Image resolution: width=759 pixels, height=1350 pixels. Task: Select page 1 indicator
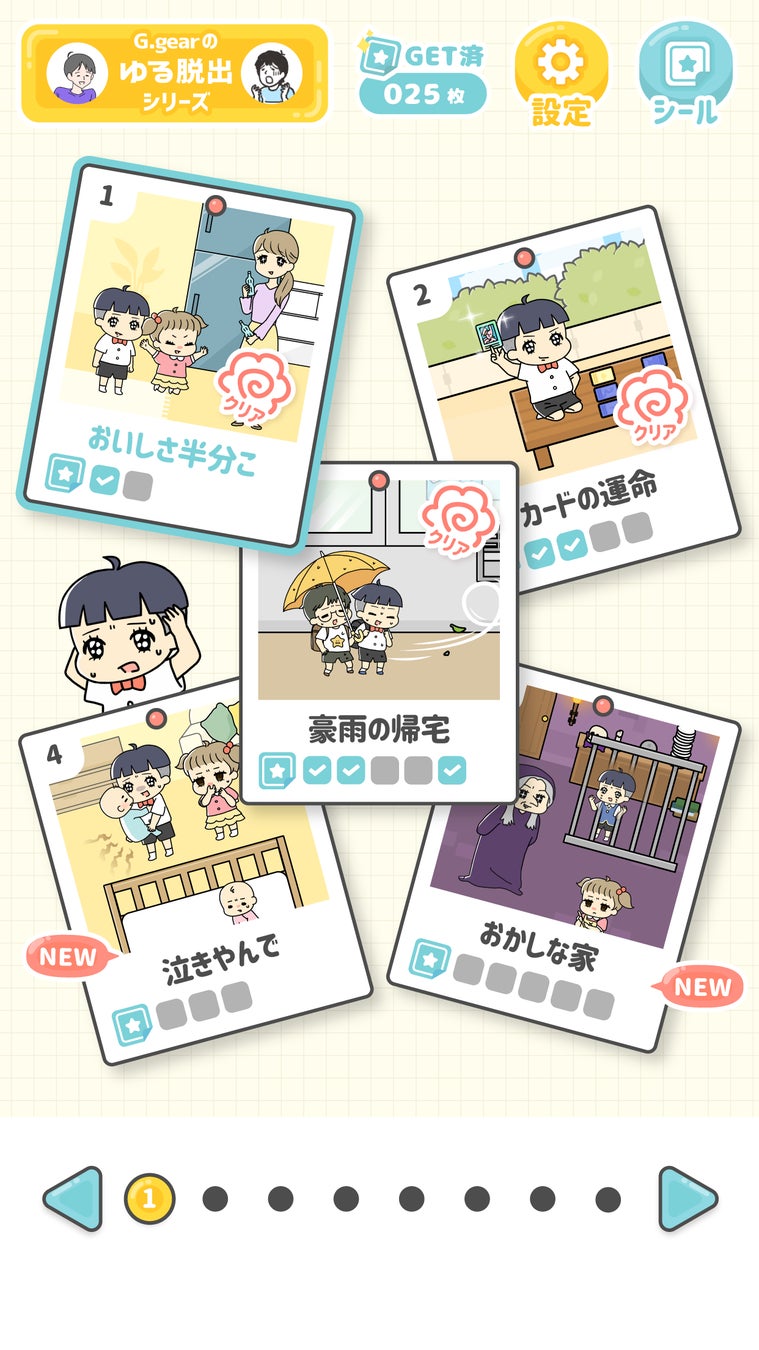pyautogui.click(x=150, y=1198)
